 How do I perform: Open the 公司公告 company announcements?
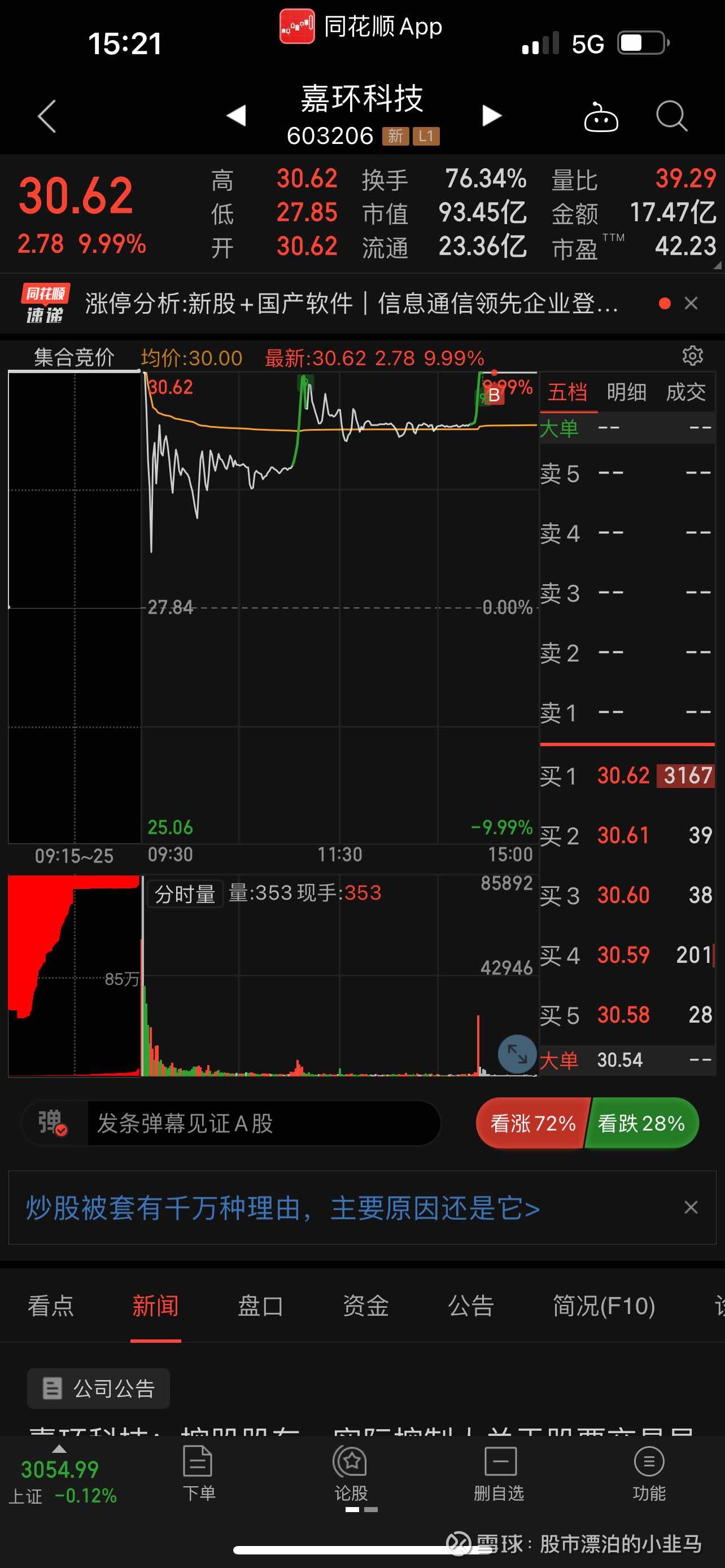point(98,1388)
